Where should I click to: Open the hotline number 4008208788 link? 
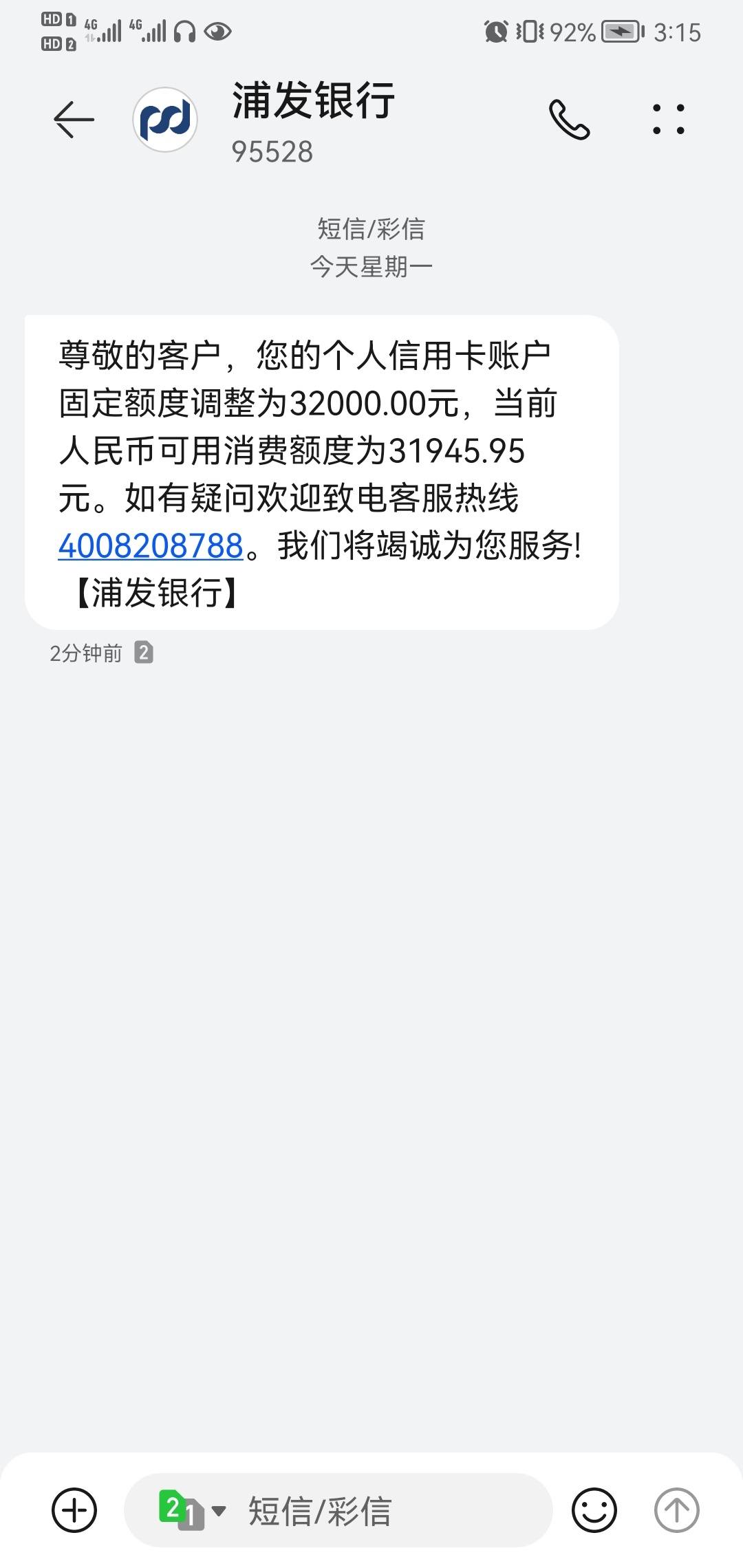point(151,546)
